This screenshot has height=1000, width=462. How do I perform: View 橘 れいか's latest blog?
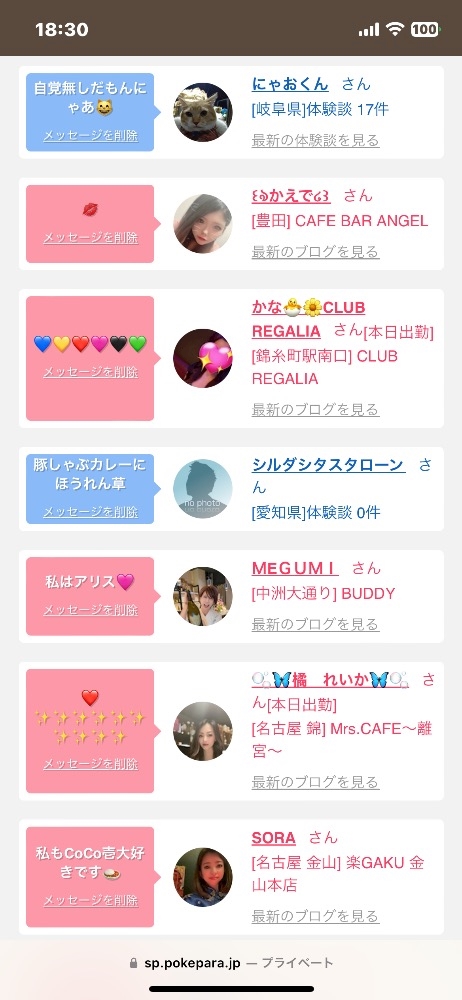315,781
